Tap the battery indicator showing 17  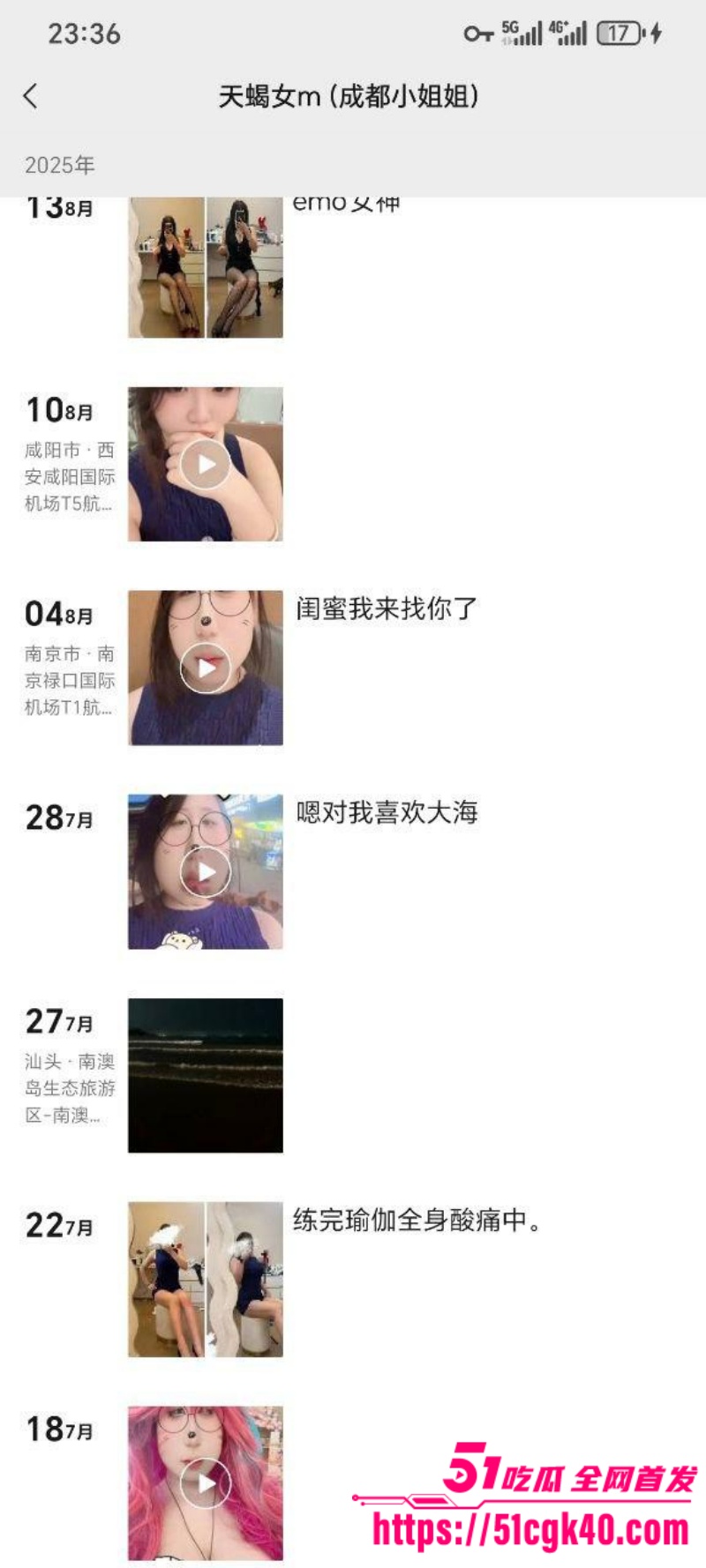(620, 31)
